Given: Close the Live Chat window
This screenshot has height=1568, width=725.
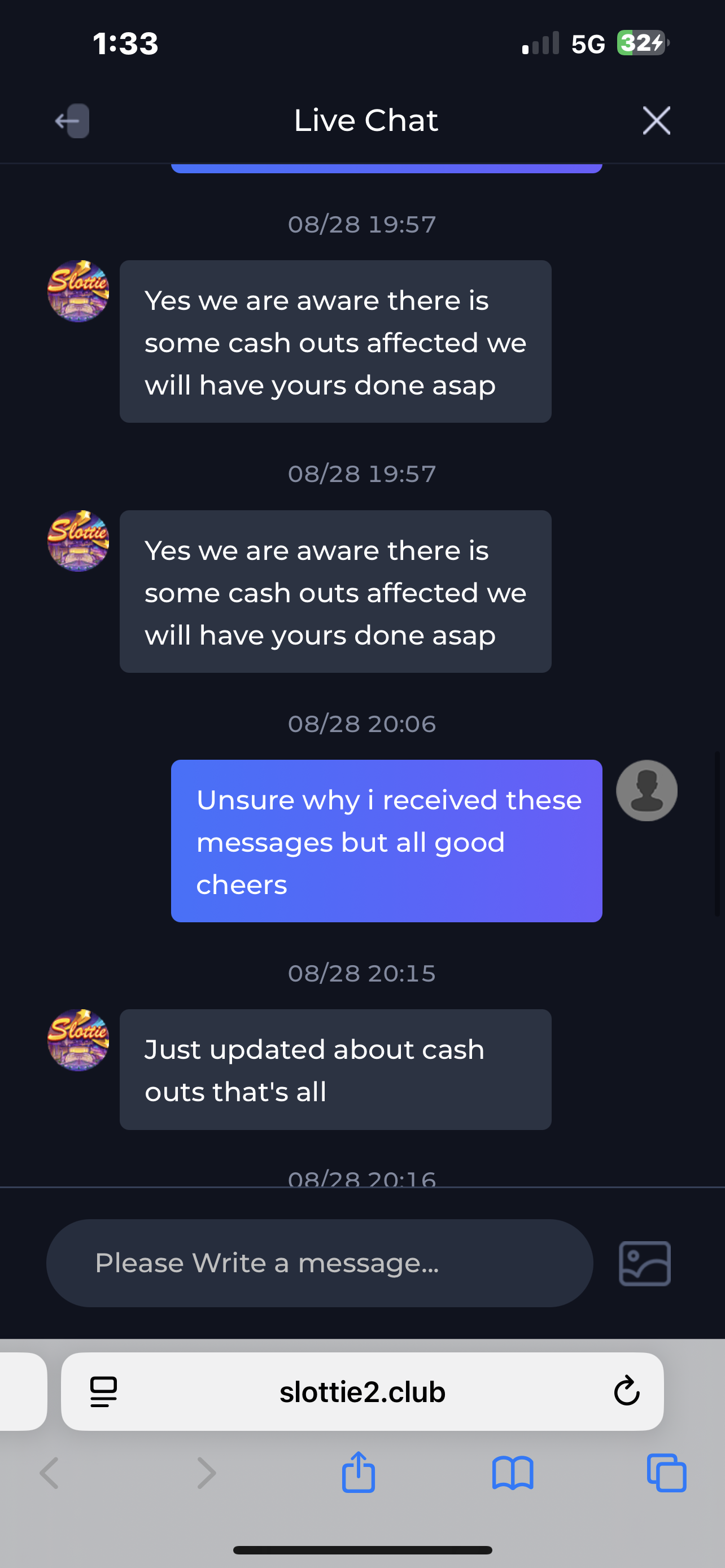Looking at the screenshot, I should 656,121.
